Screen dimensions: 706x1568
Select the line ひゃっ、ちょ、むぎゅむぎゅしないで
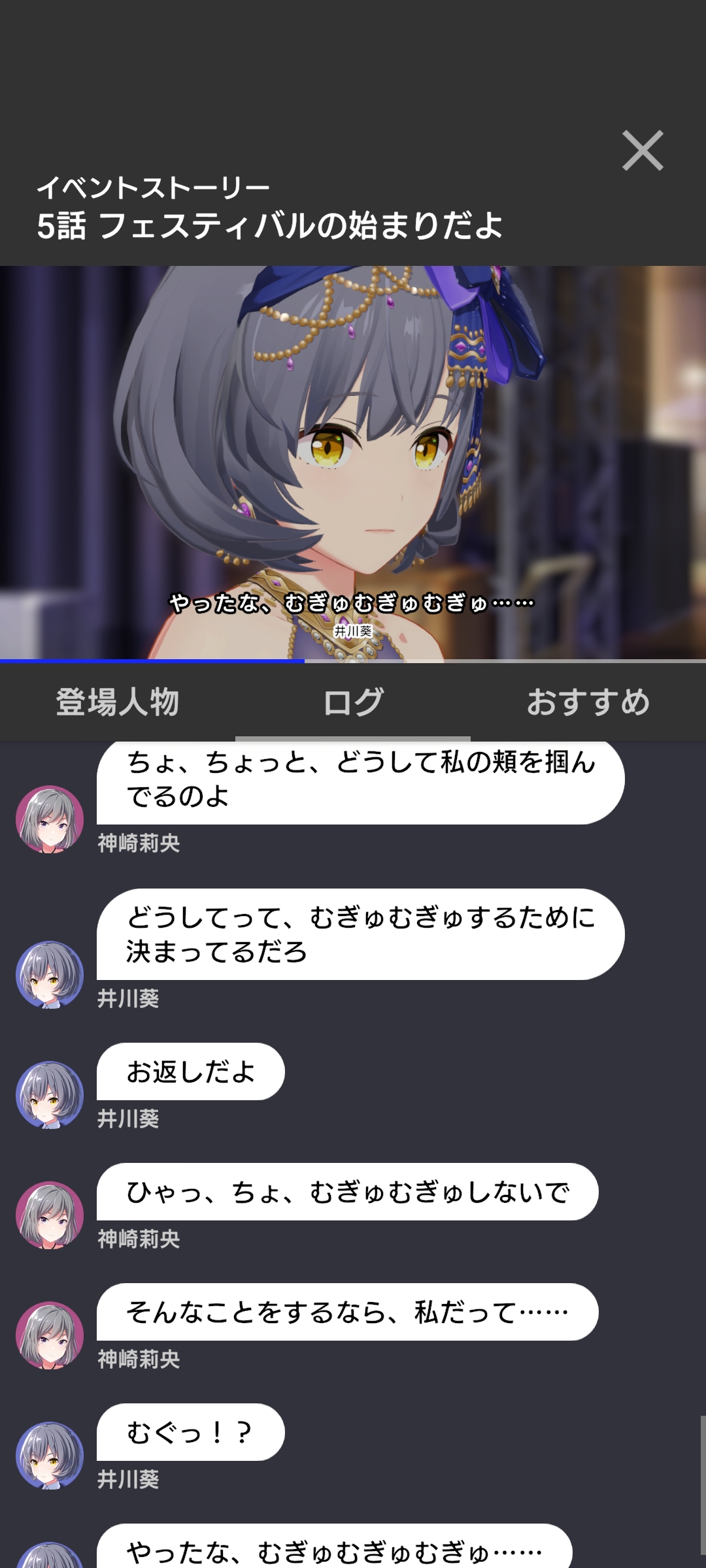348,1192
